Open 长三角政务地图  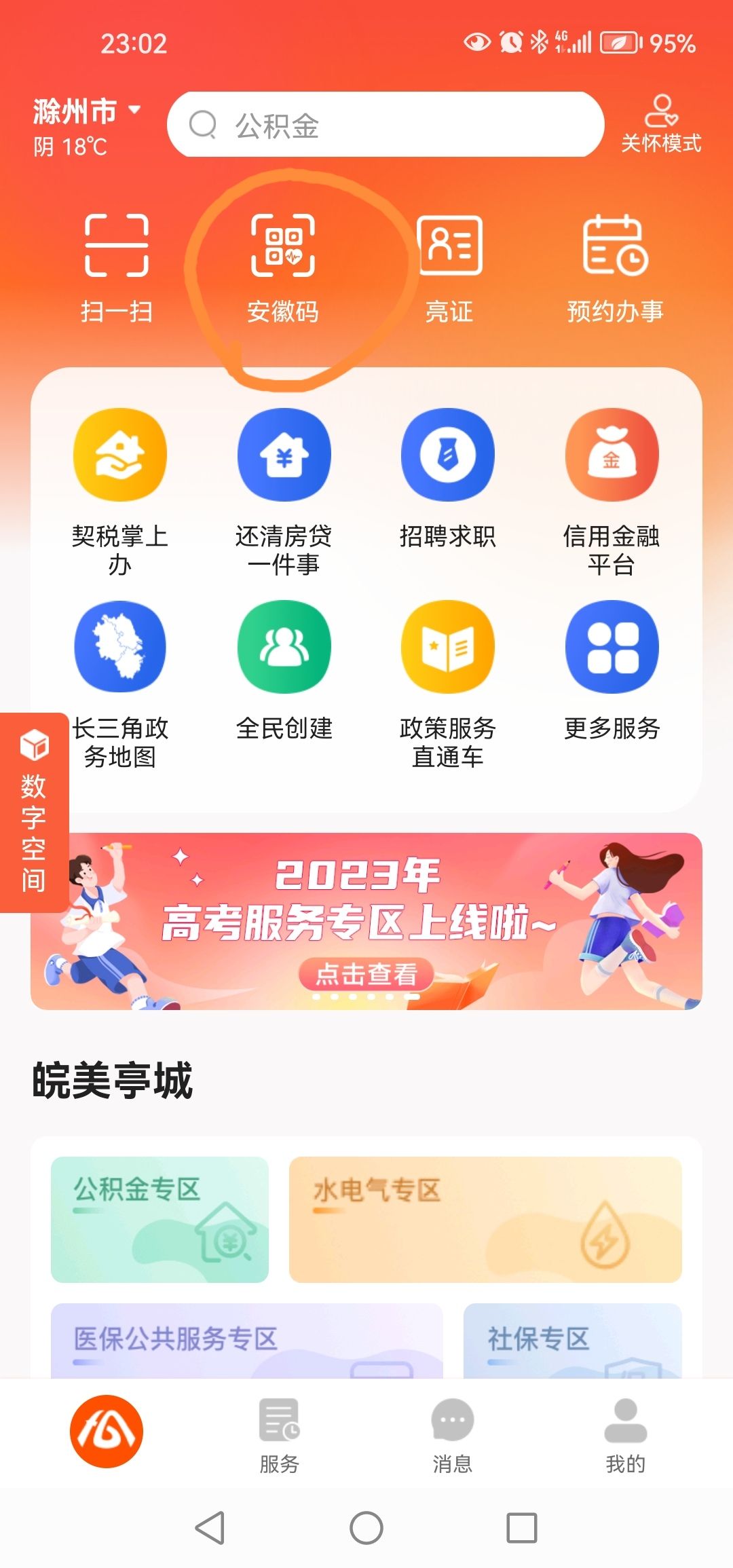click(x=120, y=682)
